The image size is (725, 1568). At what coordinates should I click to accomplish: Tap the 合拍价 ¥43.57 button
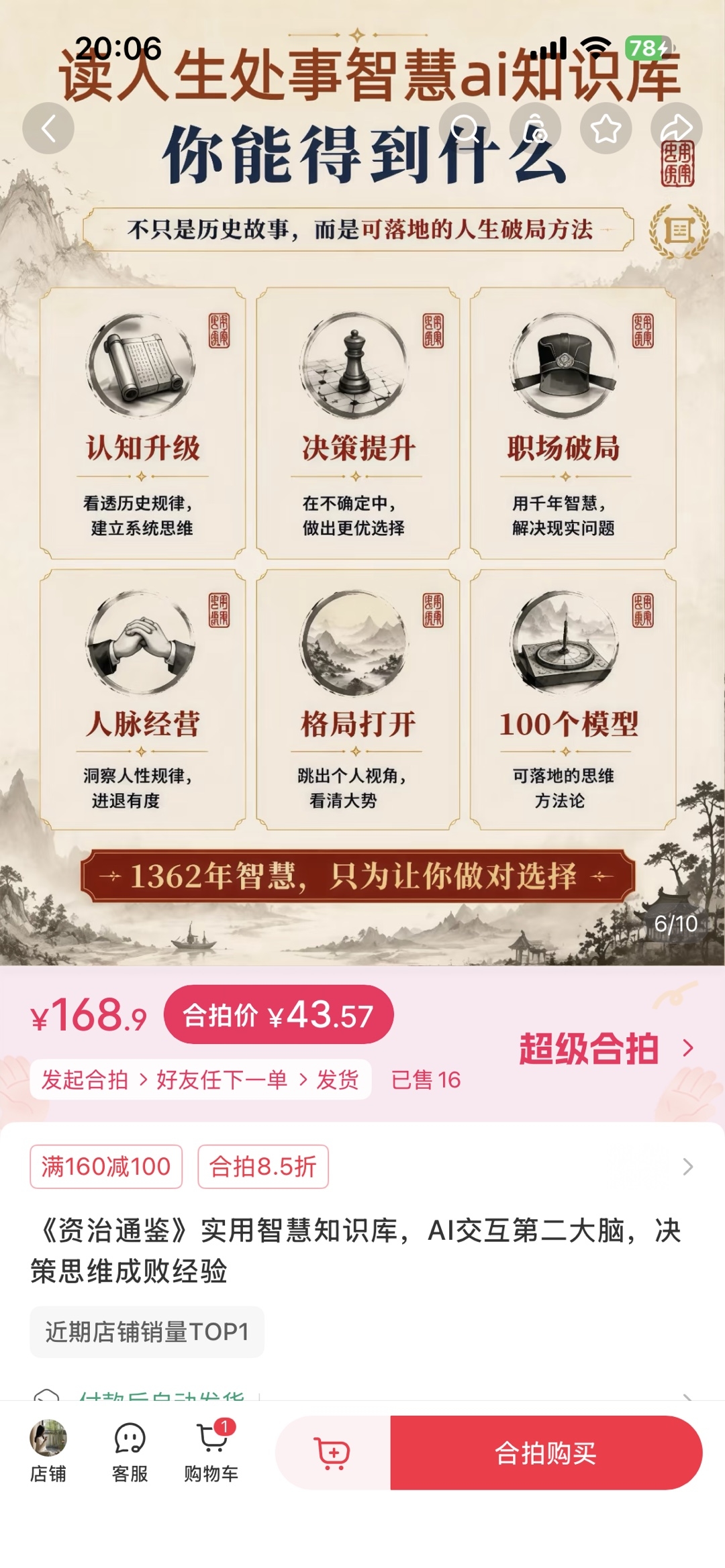pos(279,1014)
